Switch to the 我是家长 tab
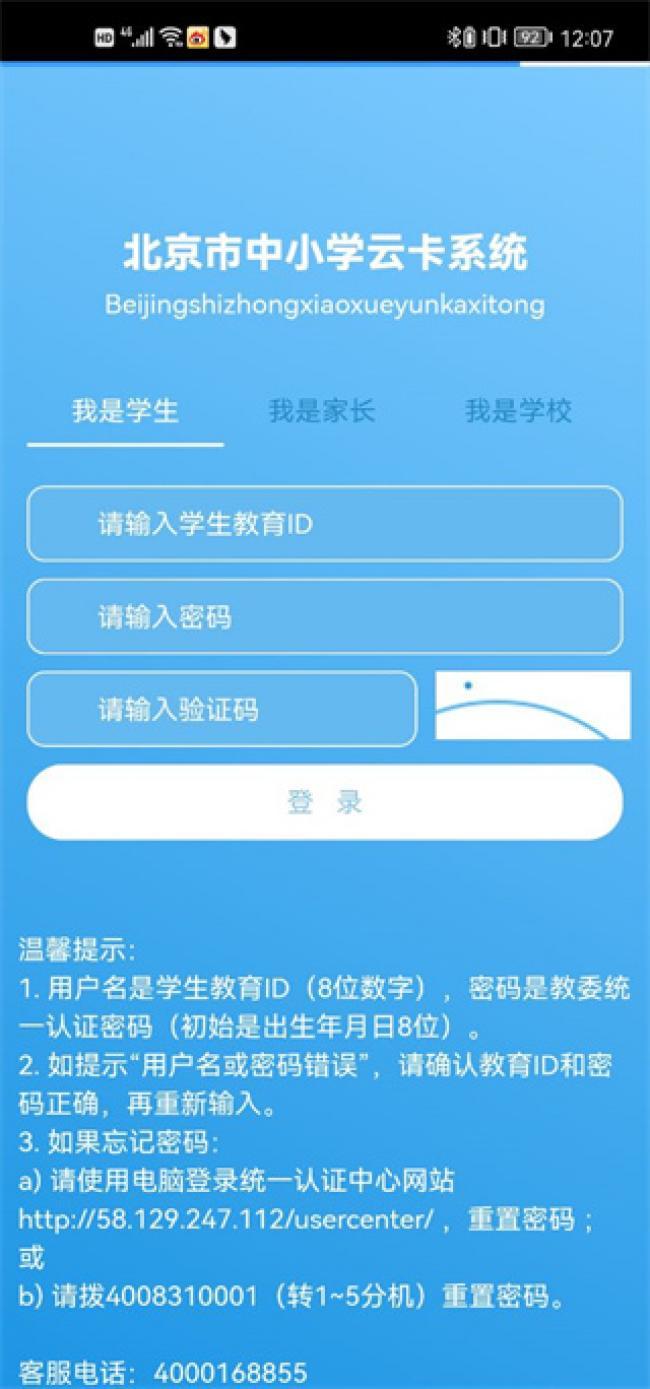The width and height of the screenshot is (650, 1389). click(321, 411)
